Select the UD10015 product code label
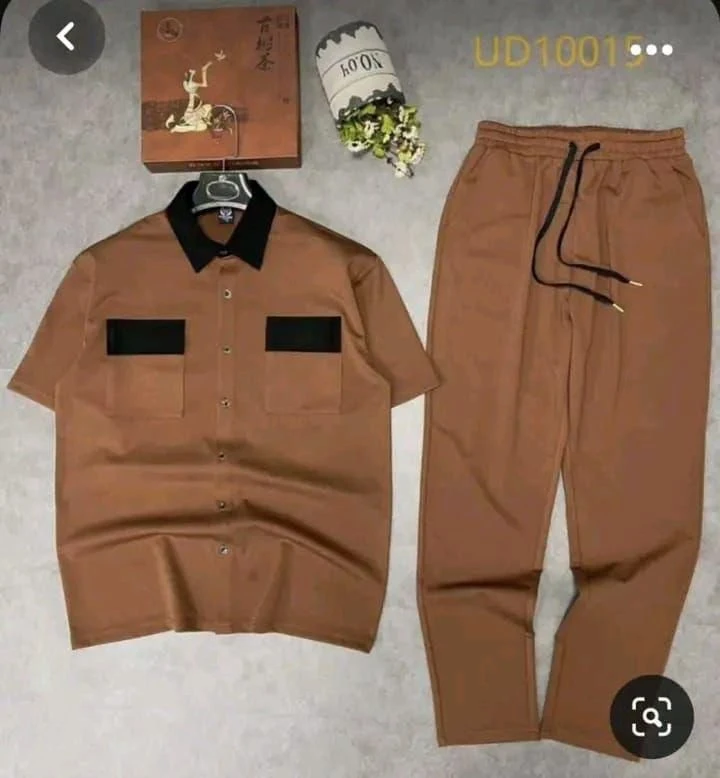The height and width of the screenshot is (778, 720). point(551,48)
